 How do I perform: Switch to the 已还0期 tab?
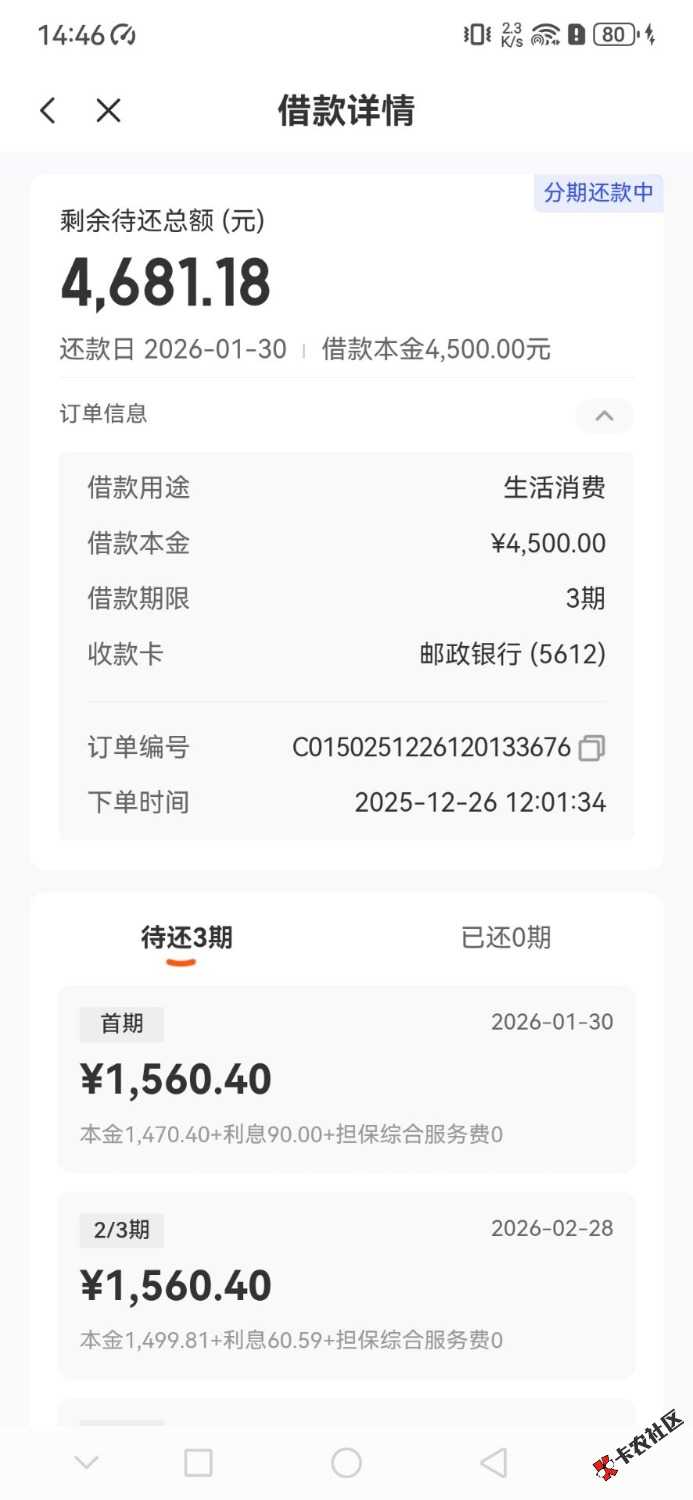pyautogui.click(x=505, y=938)
